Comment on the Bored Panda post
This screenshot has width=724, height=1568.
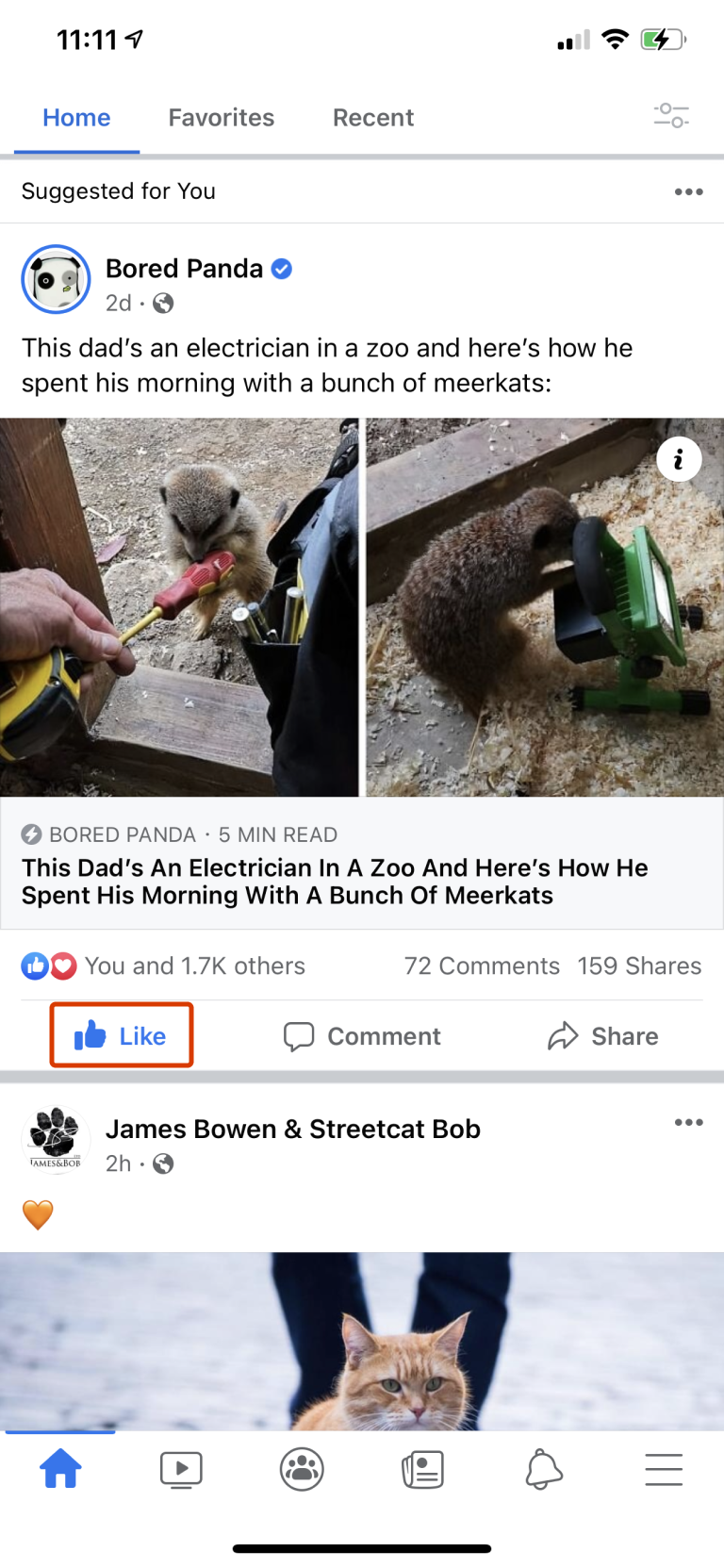tap(362, 1036)
